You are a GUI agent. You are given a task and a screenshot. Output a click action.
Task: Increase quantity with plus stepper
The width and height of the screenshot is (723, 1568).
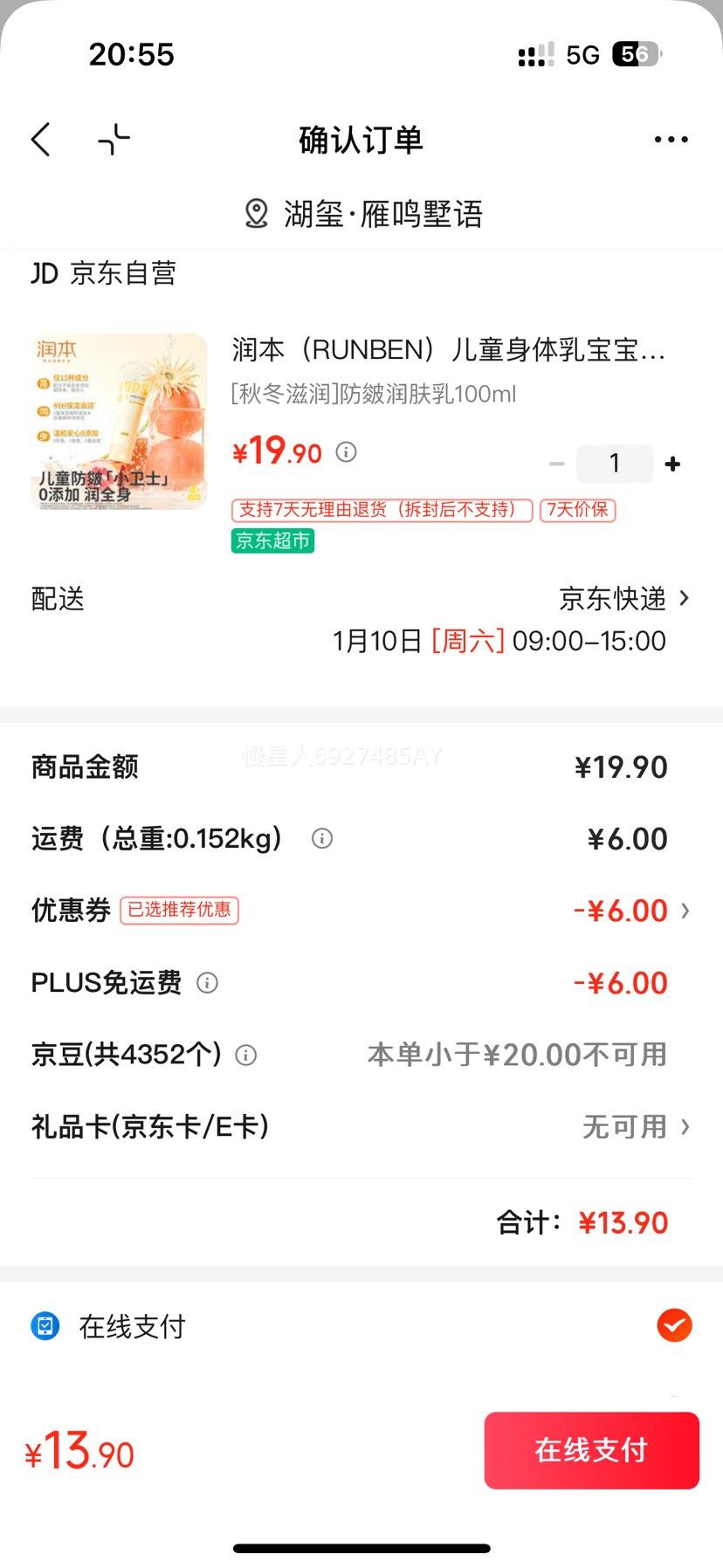(x=672, y=464)
